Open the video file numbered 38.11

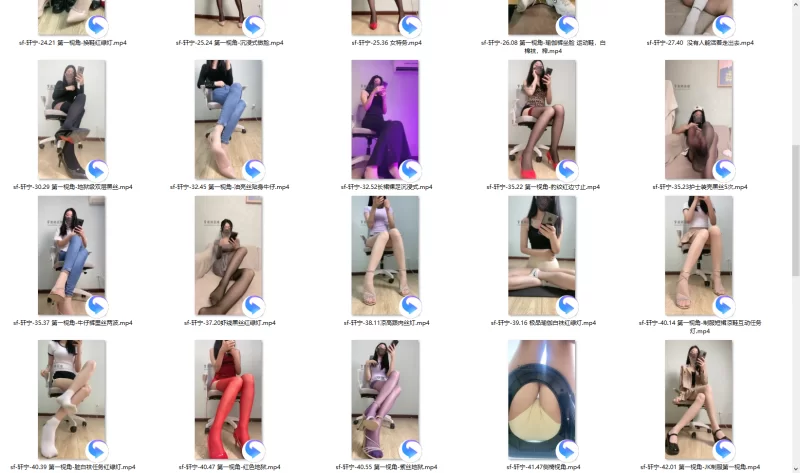385,256
